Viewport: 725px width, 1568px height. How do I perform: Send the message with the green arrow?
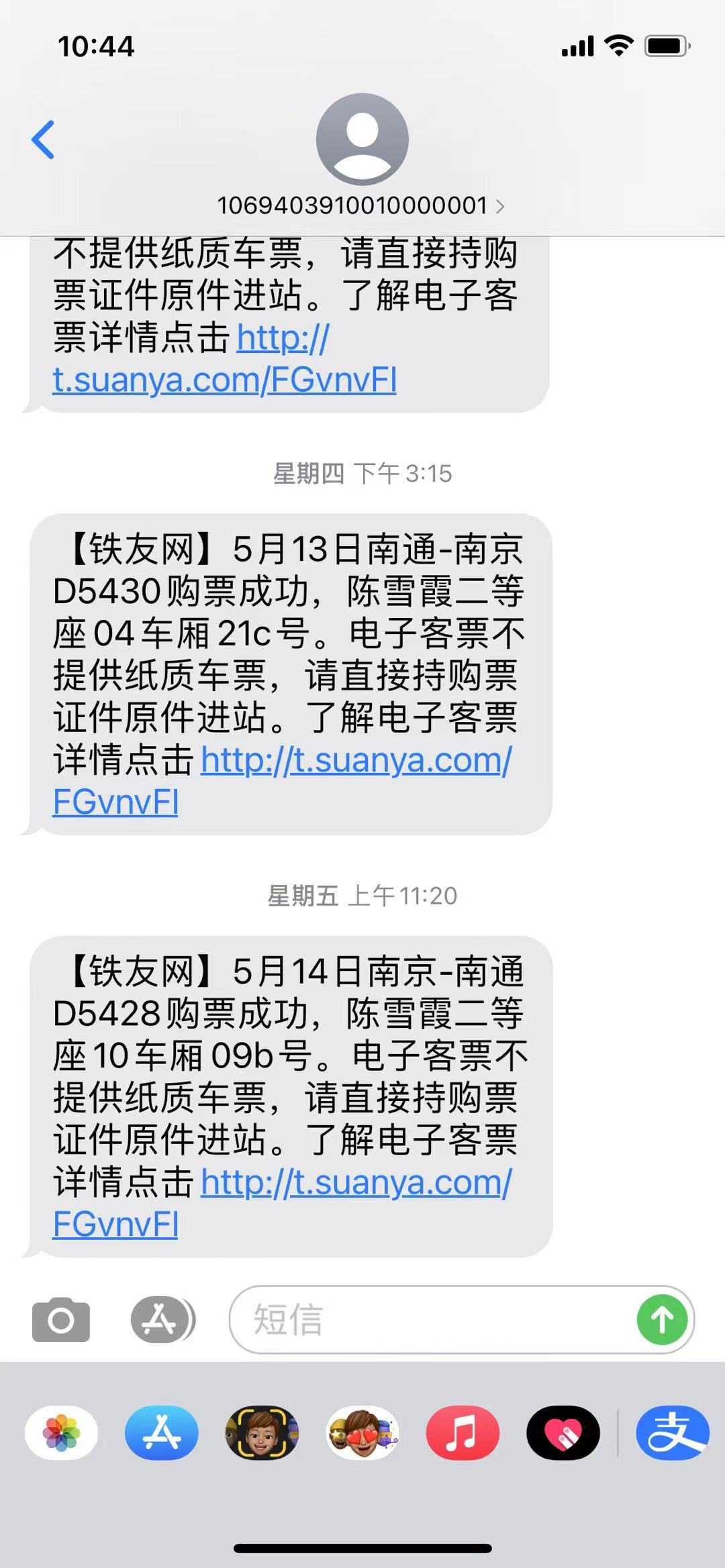tap(662, 1320)
